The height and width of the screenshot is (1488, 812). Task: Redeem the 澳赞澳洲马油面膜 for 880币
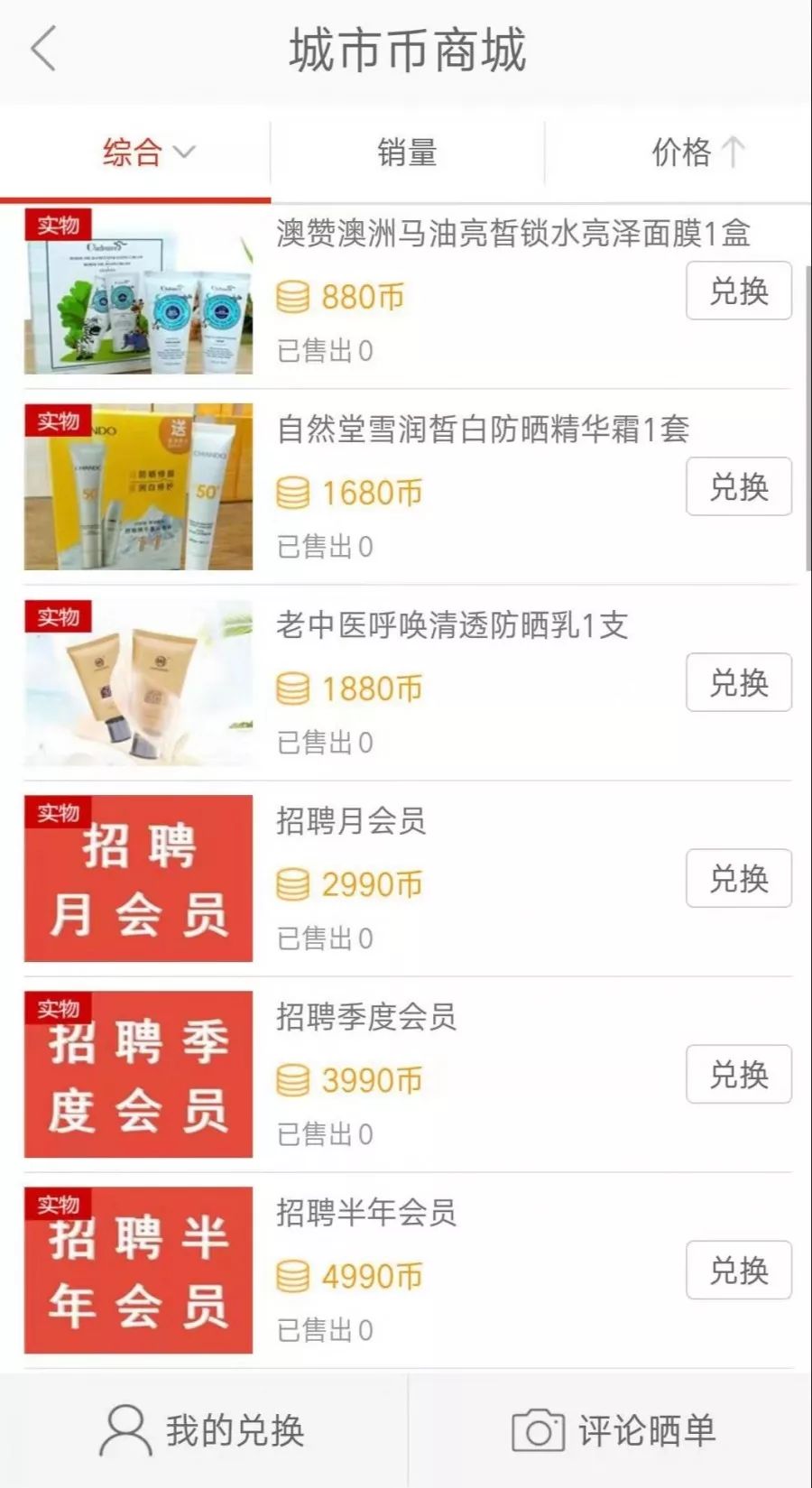point(739,291)
